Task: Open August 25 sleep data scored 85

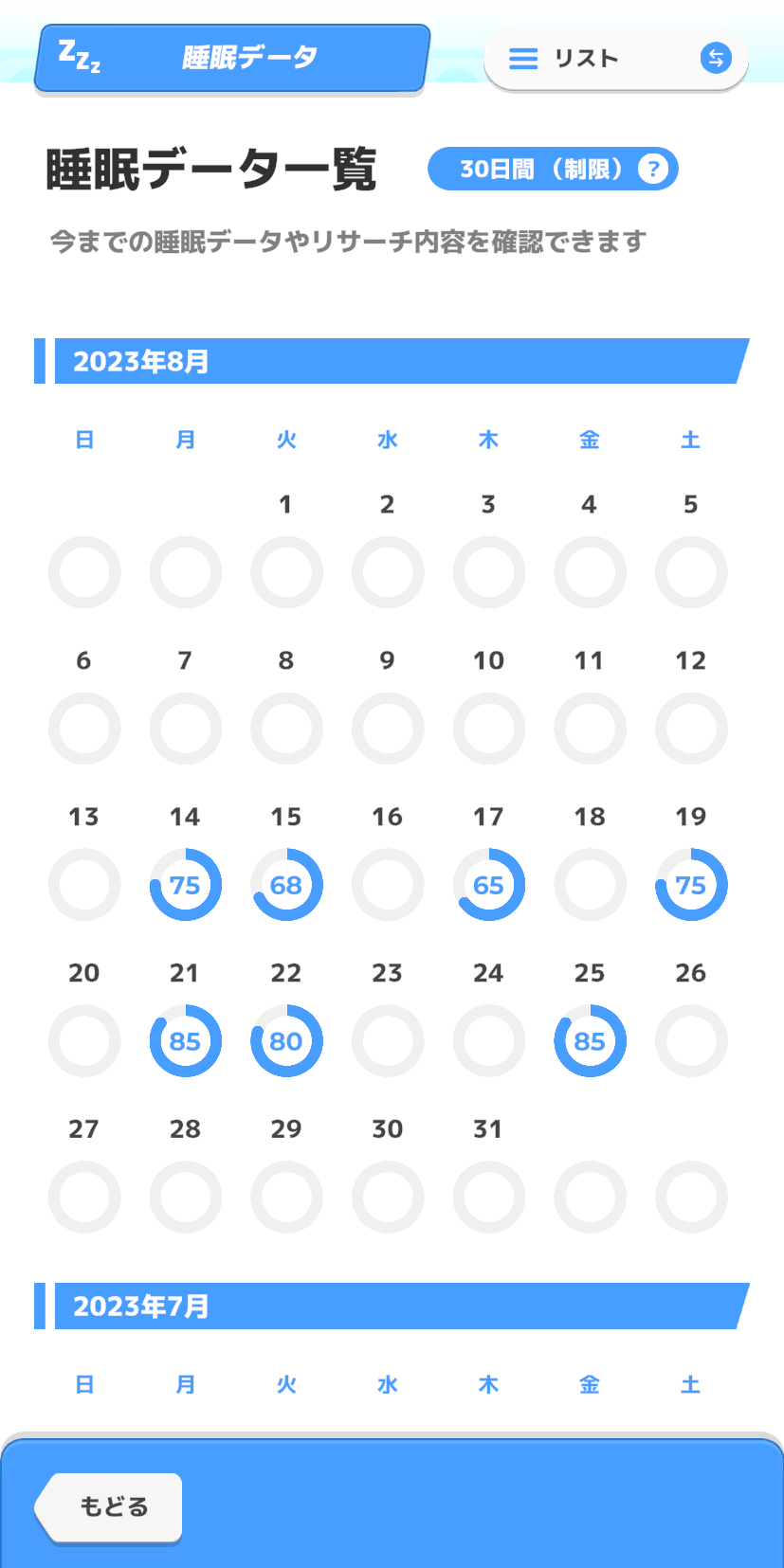Action: [590, 1041]
